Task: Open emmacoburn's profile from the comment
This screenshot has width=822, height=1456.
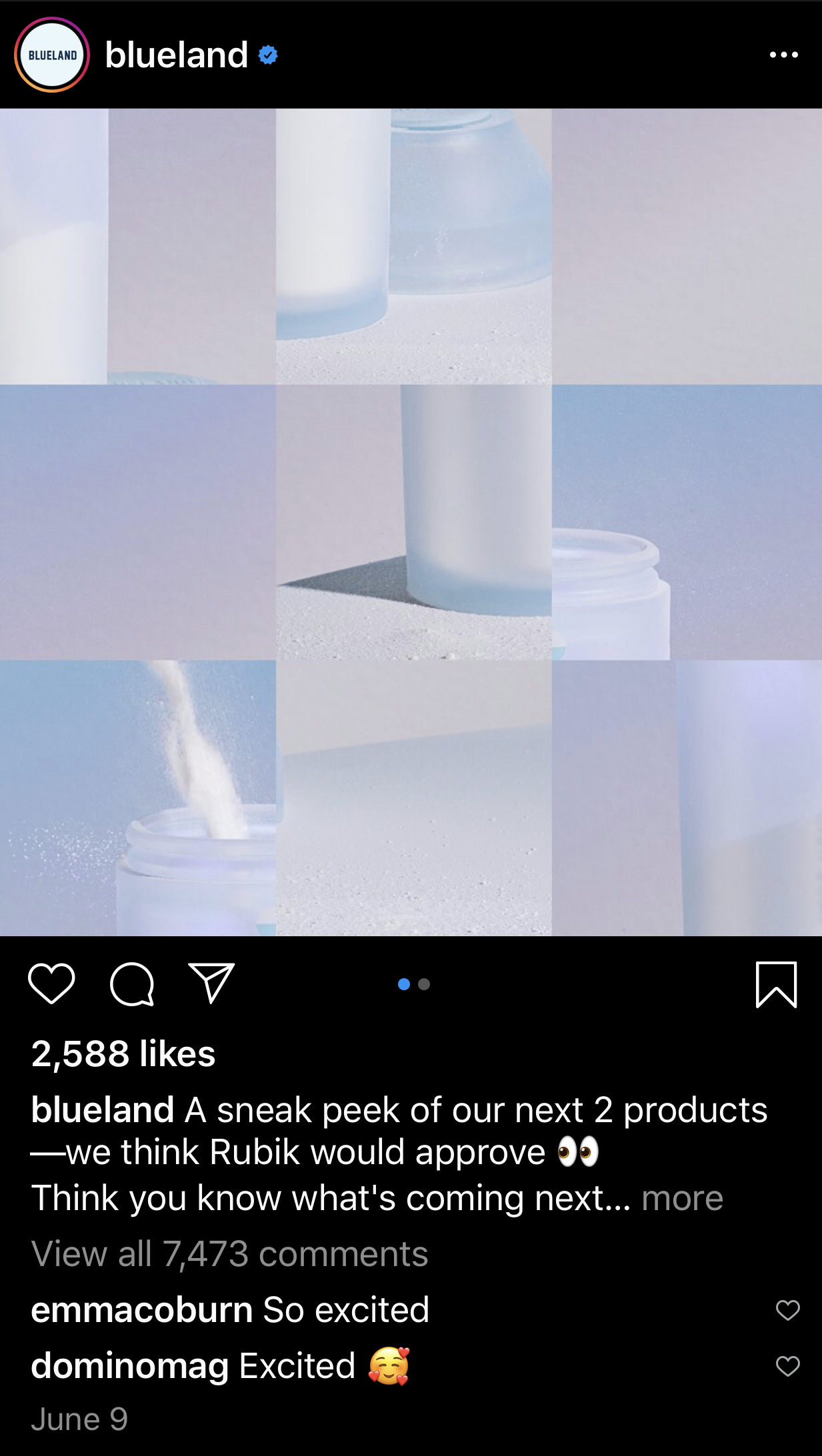Action: point(141,1310)
